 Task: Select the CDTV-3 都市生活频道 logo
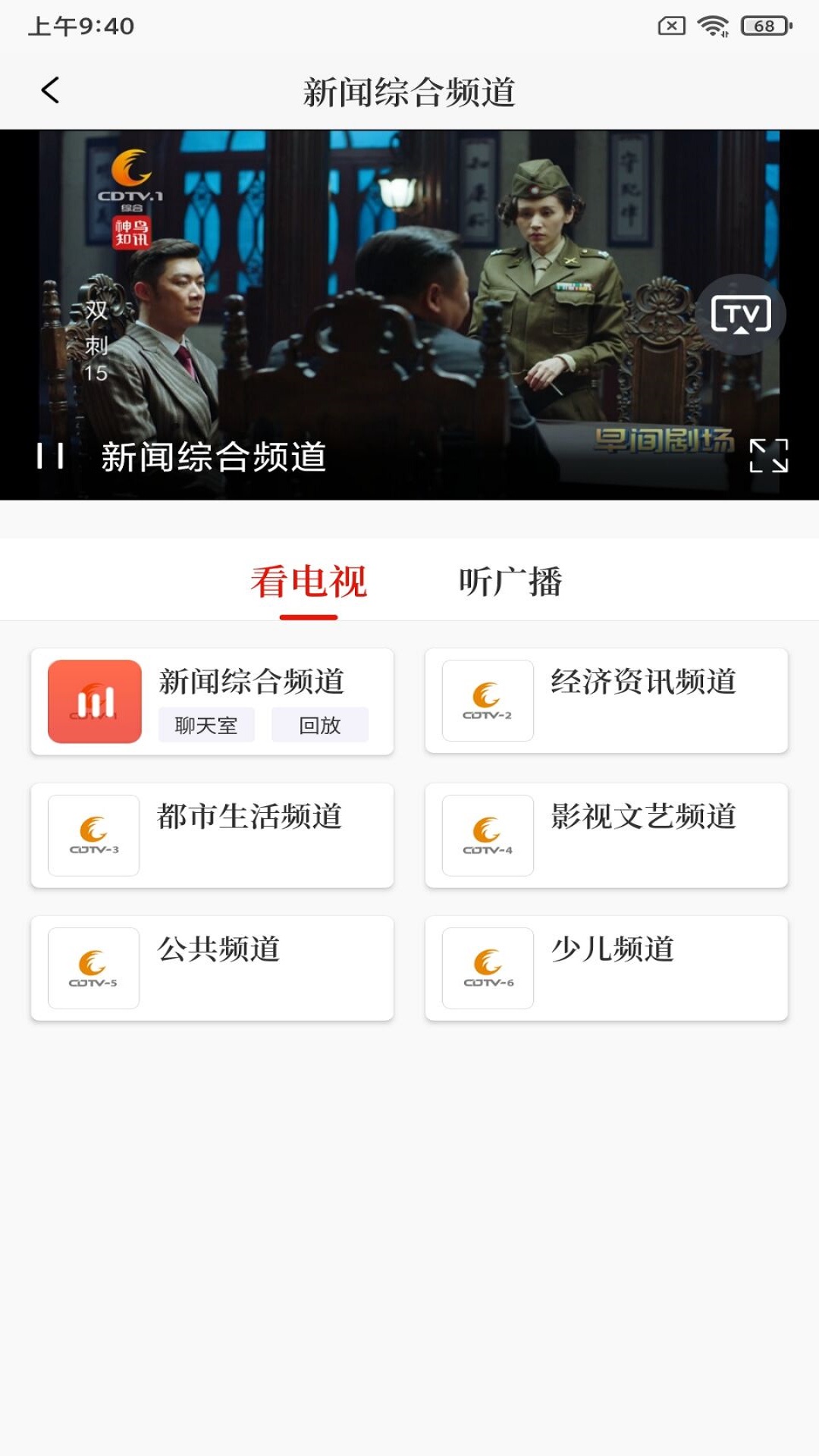93,834
